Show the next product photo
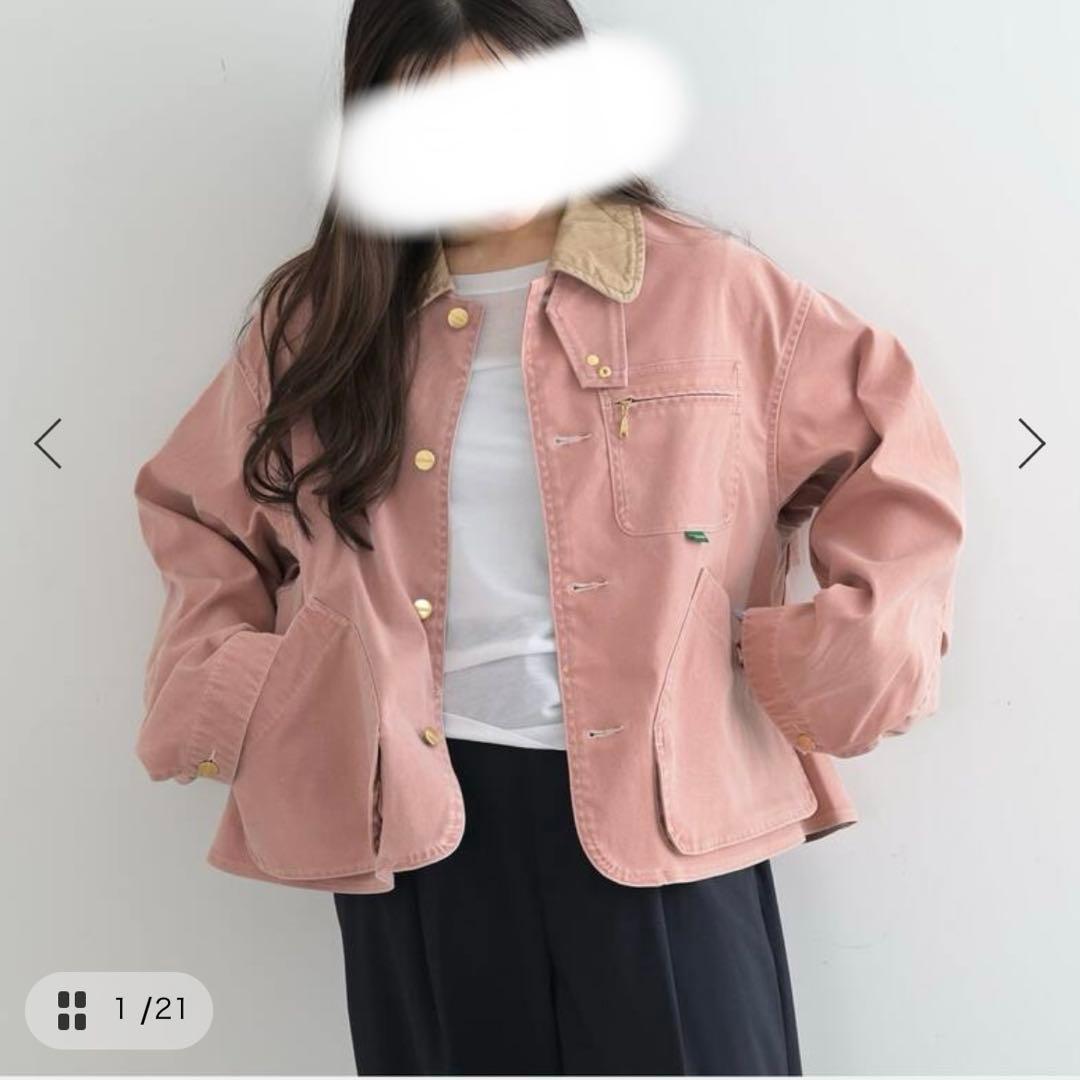The height and width of the screenshot is (1080, 1080). 1031,443
